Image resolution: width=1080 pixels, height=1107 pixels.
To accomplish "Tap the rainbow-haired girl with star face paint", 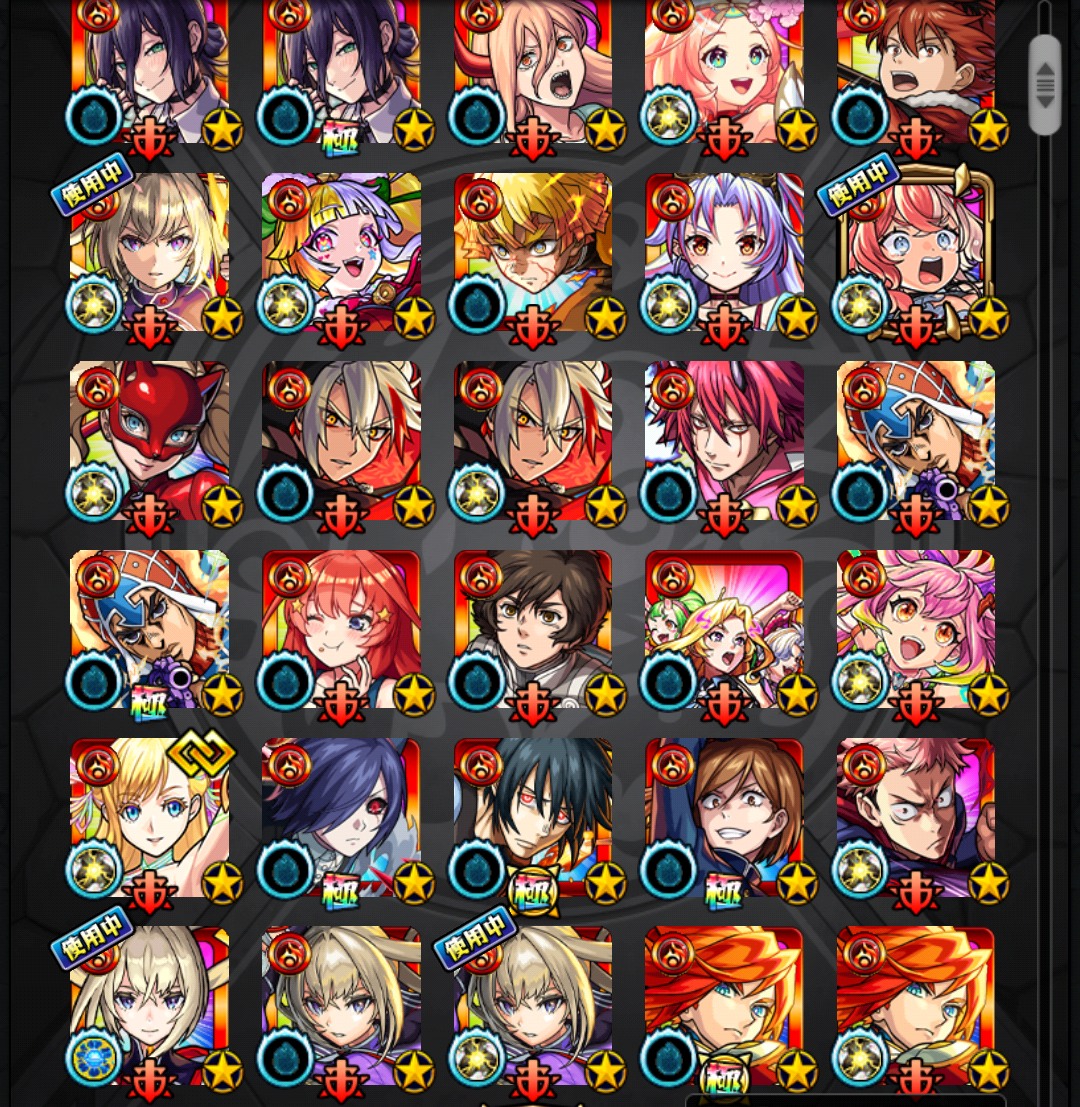I will pyautogui.click(x=341, y=252).
